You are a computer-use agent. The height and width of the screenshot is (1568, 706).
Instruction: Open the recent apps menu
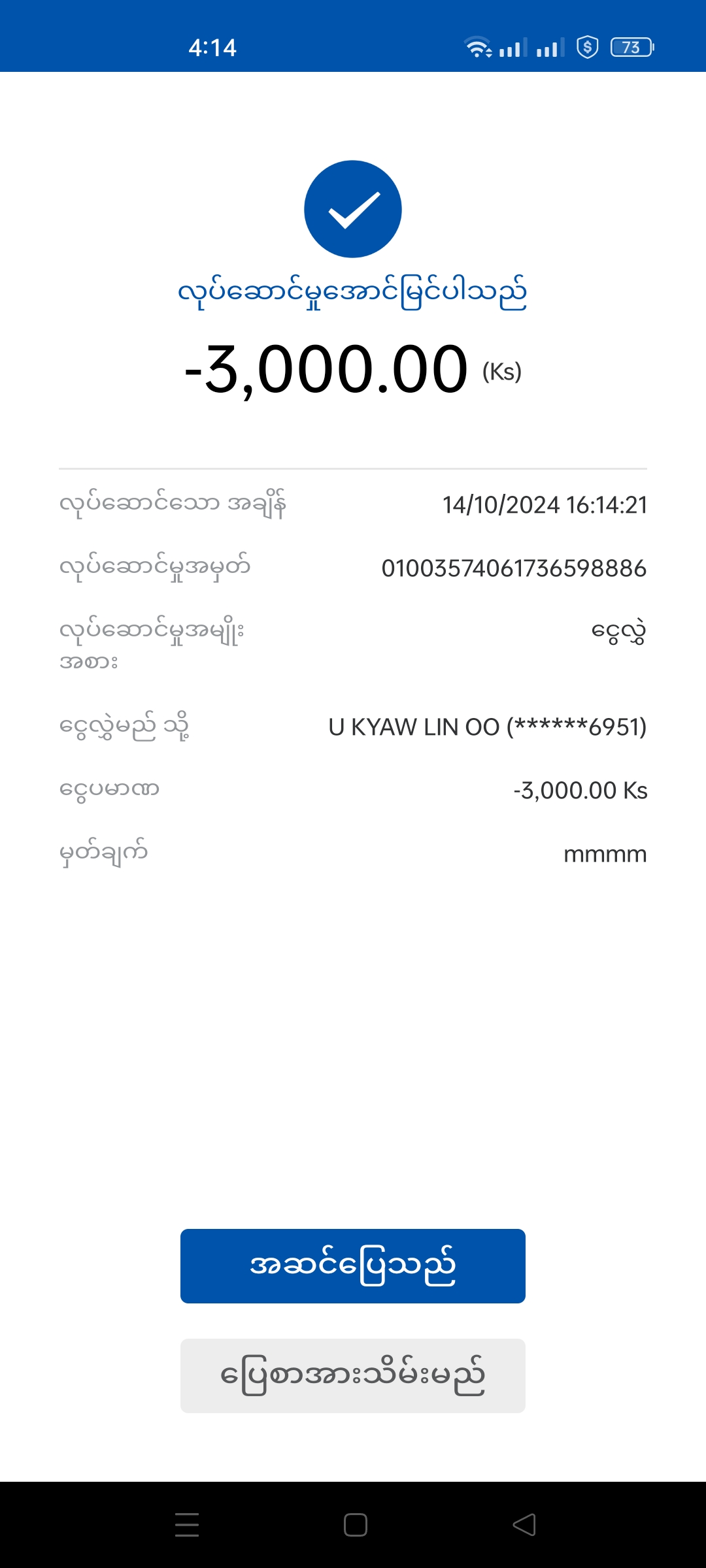(187, 1524)
